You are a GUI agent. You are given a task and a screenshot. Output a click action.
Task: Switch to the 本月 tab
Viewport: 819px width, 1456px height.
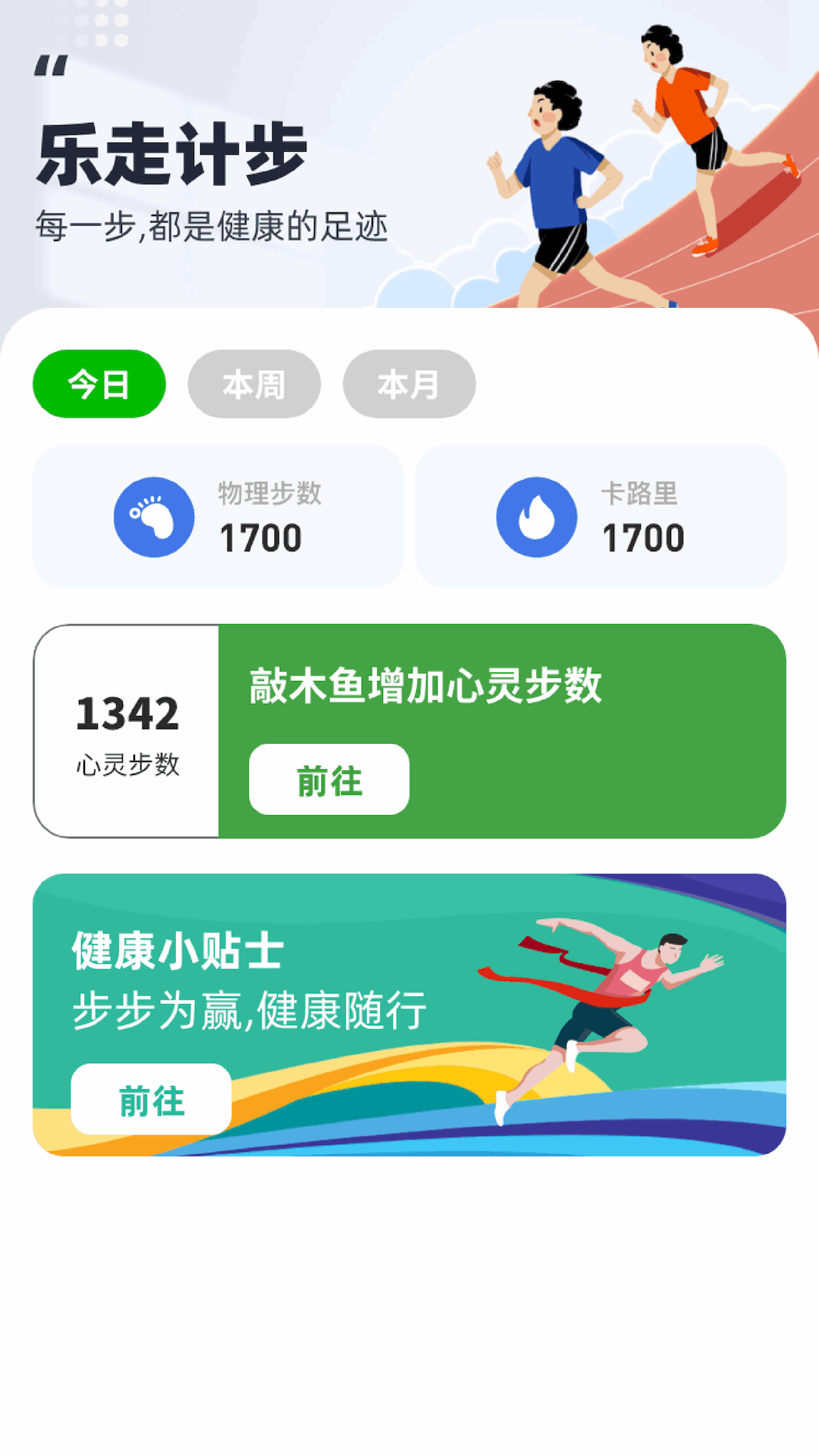click(x=409, y=384)
